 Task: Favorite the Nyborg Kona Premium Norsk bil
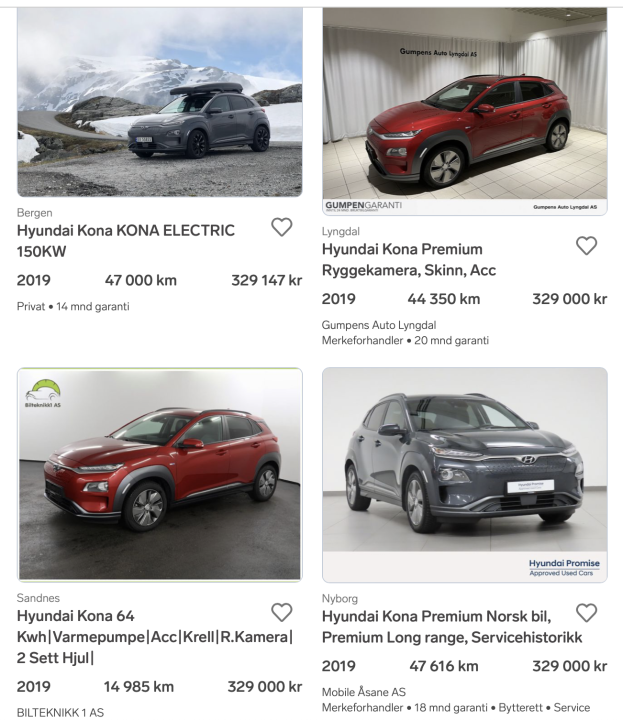point(586,612)
